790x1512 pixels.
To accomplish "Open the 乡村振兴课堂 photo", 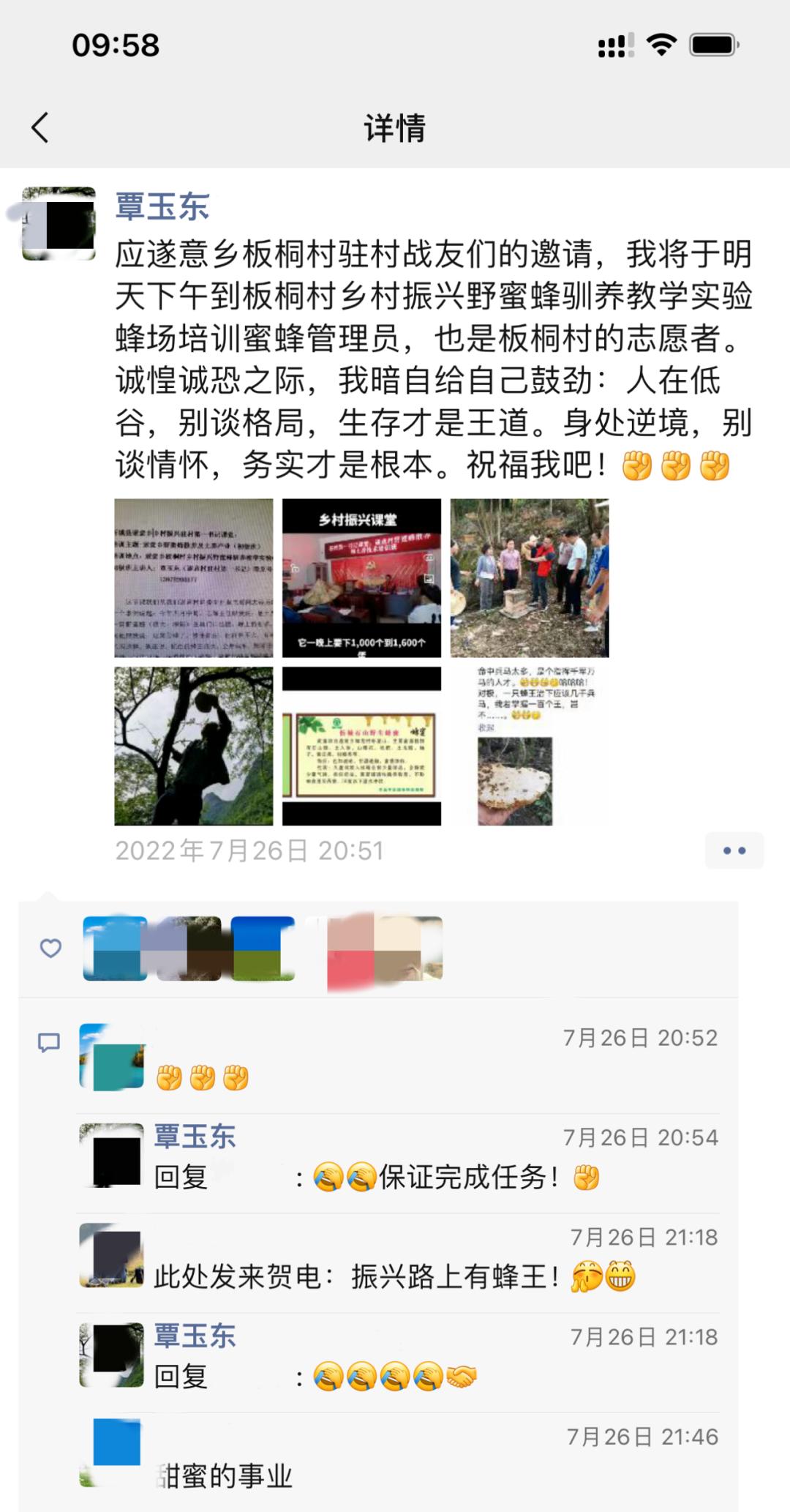I will click(x=361, y=578).
